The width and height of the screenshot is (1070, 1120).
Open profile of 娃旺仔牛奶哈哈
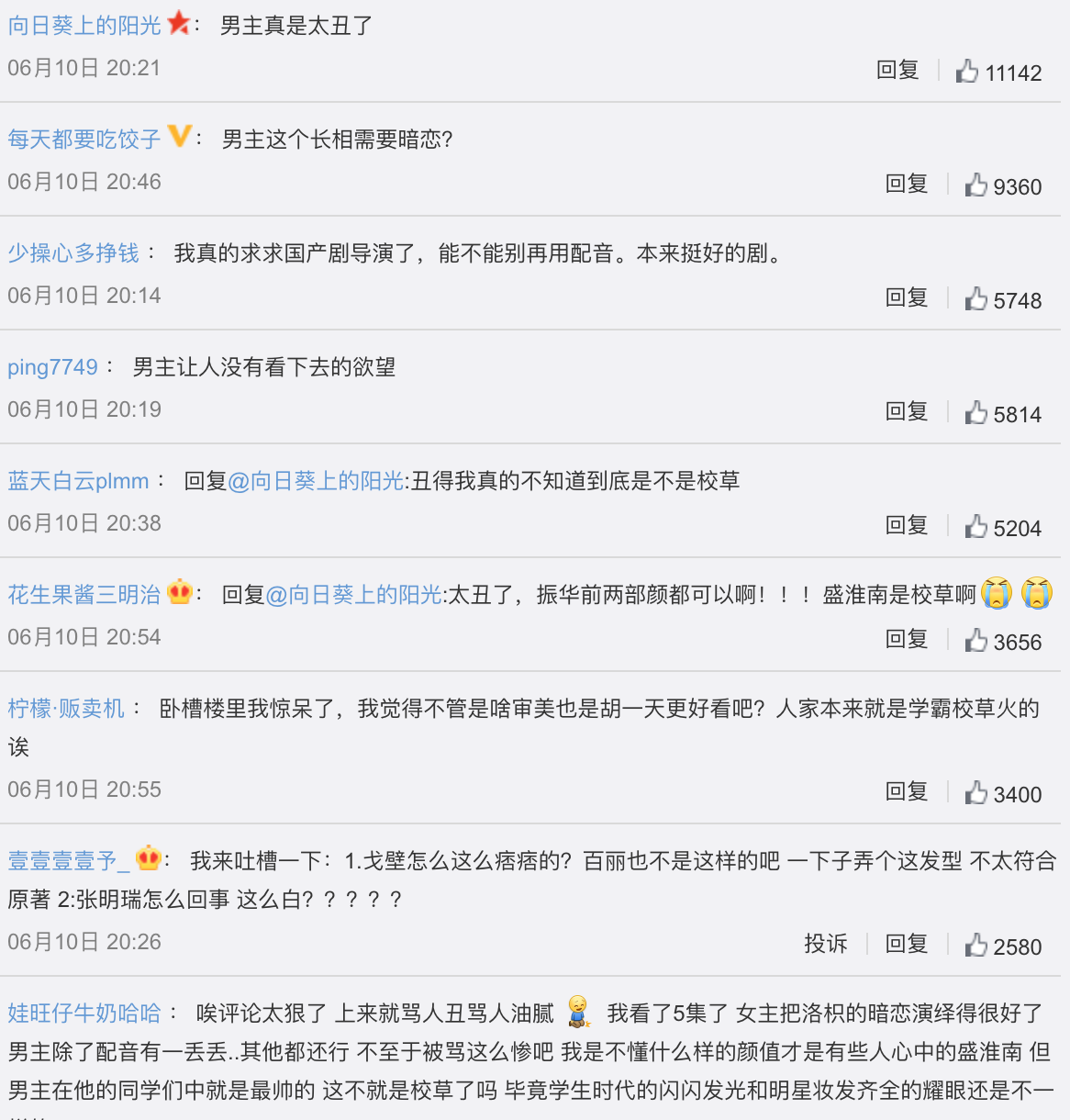click(x=84, y=1014)
